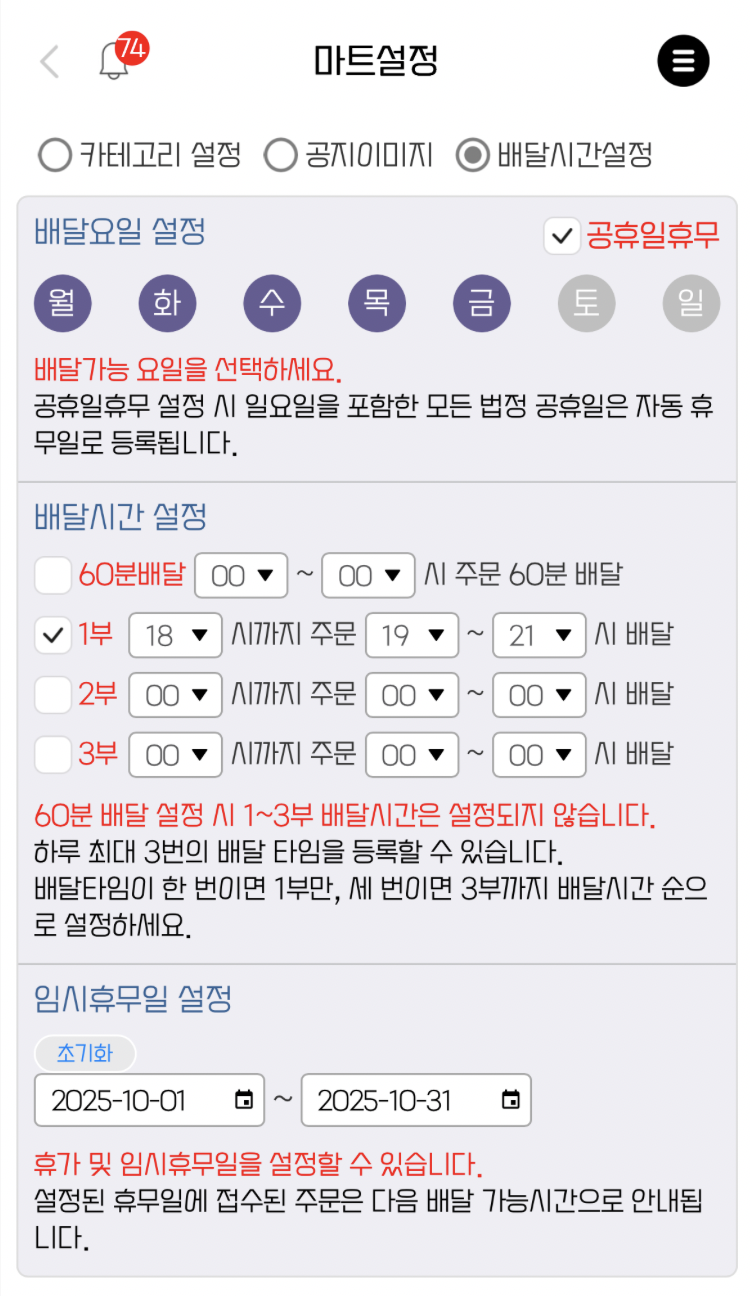Check the 3부 delivery slot
This screenshot has width=750, height=1296.
pos(53,754)
